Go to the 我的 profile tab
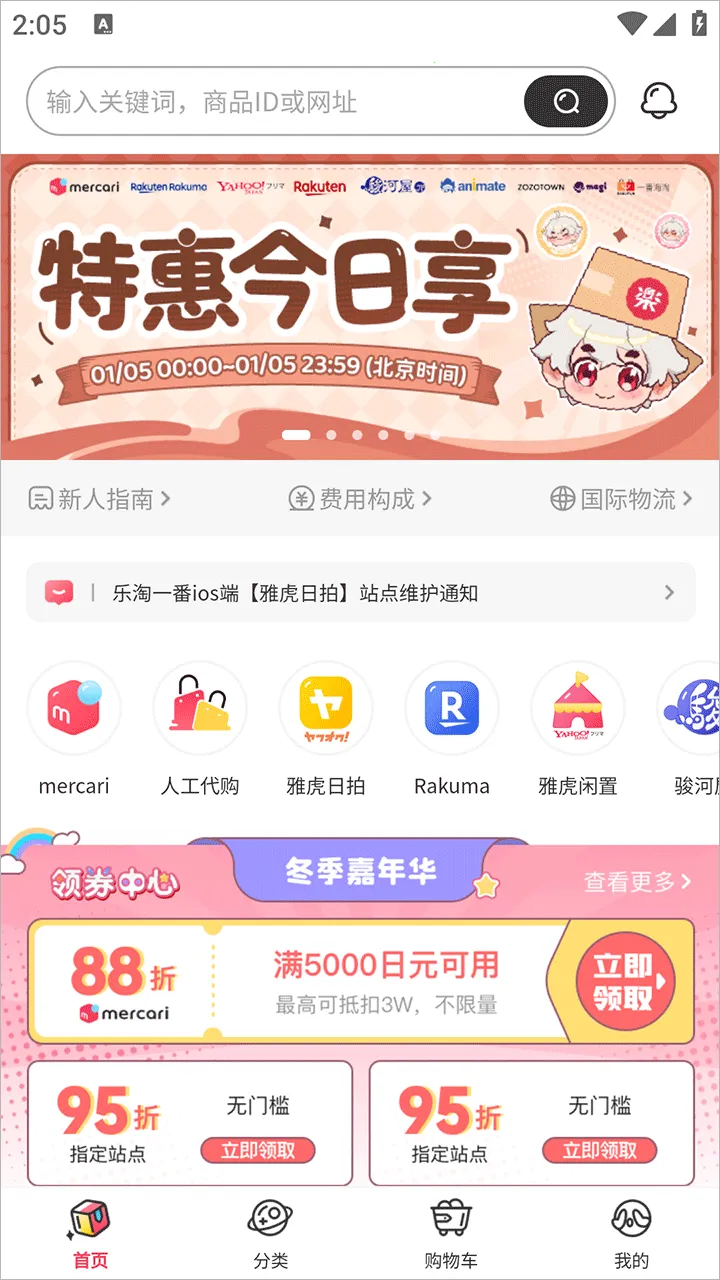The width and height of the screenshot is (720, 1280). 630,1232
